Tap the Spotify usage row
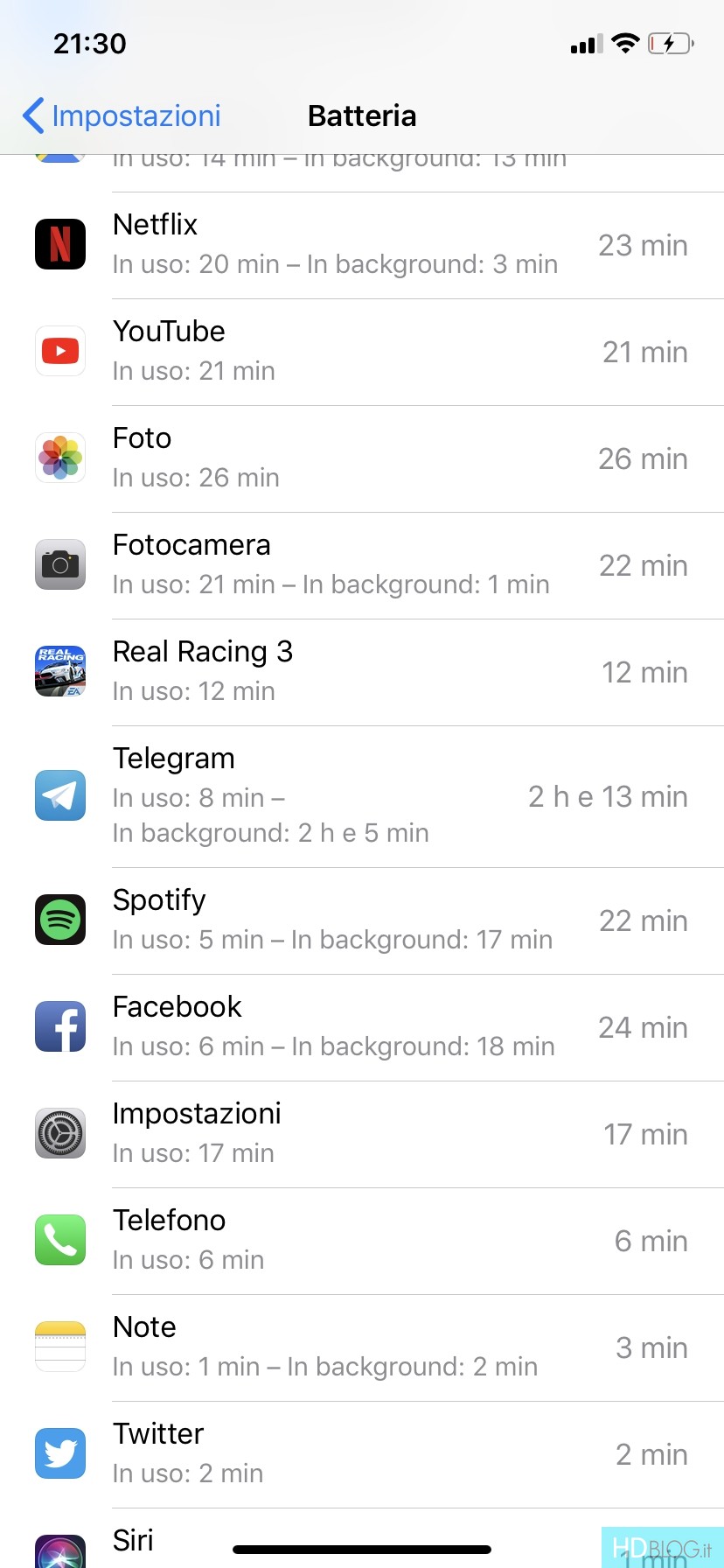 point(362,921)
